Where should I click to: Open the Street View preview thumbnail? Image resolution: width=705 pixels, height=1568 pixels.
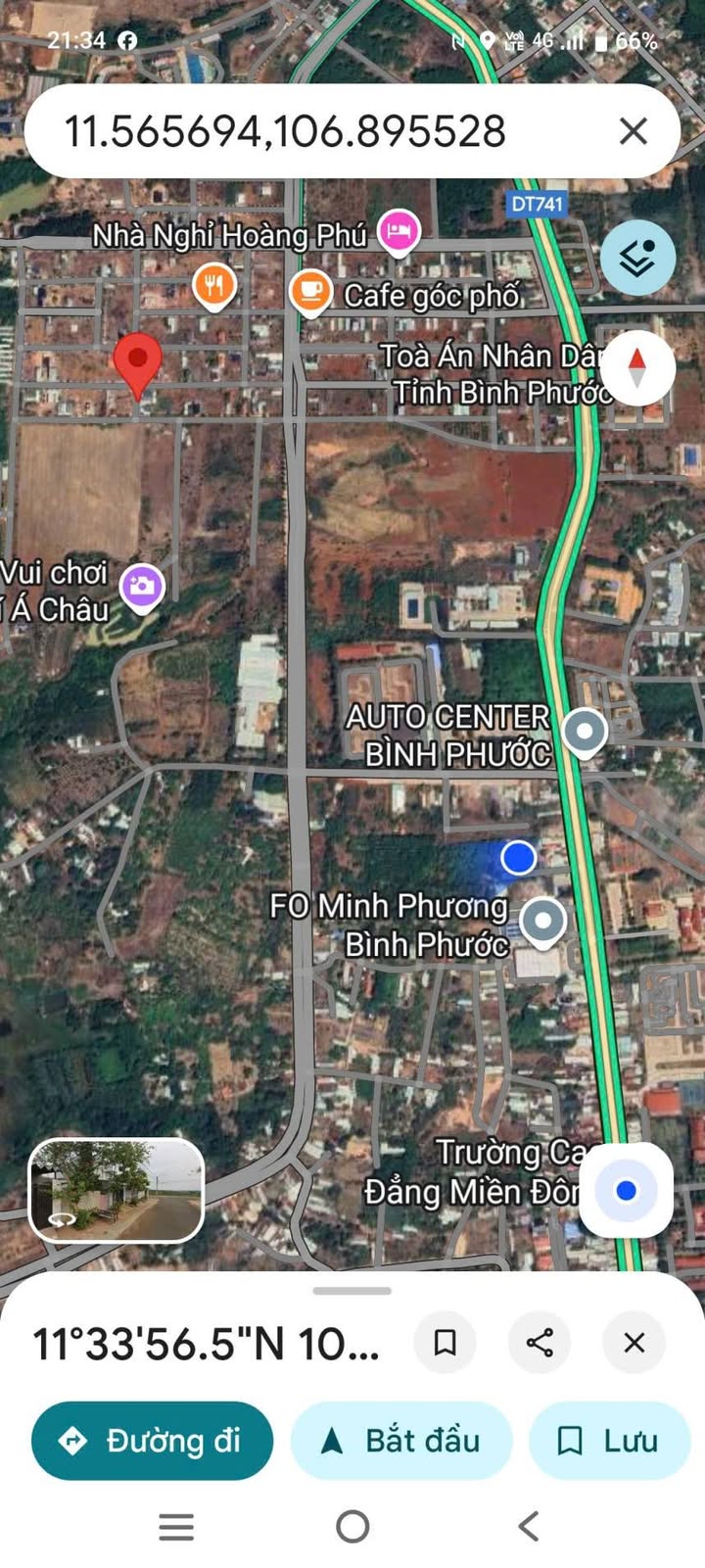tap(117, 1190)
